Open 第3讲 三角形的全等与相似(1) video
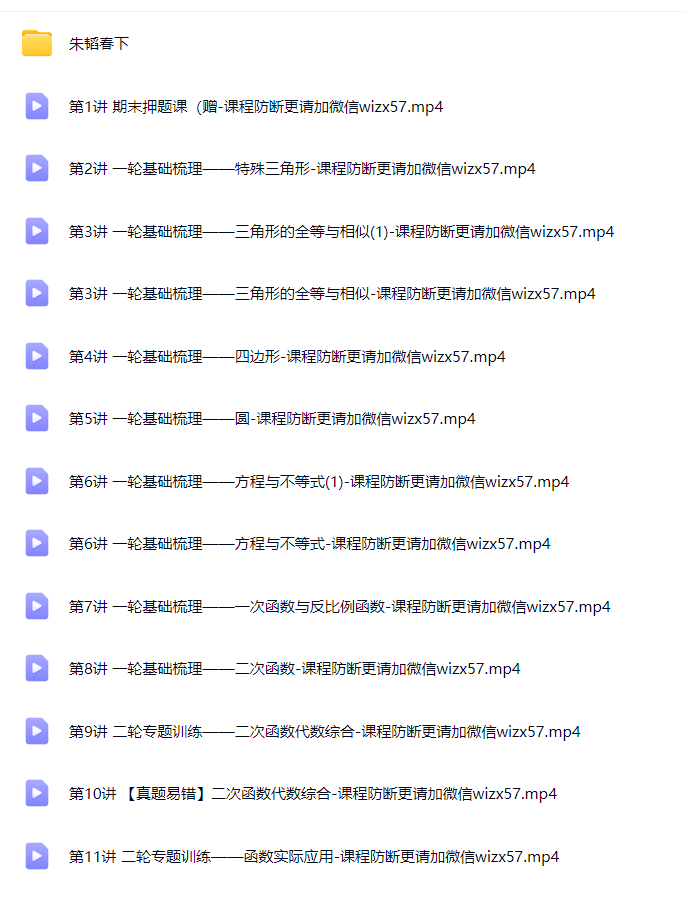This screenshot has height=901, width=686. 340,231
